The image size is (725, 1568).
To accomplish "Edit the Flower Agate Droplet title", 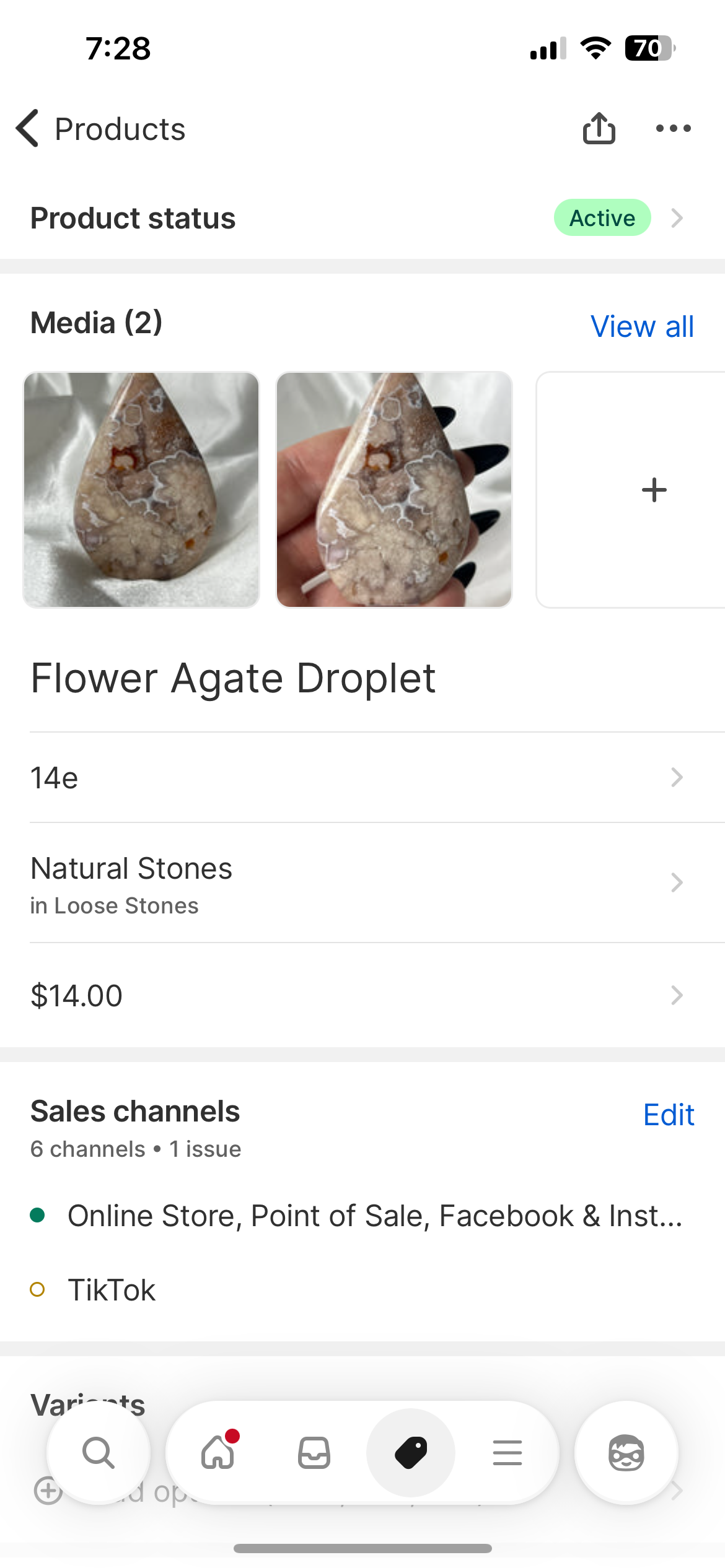I will [x=233, y=678].
